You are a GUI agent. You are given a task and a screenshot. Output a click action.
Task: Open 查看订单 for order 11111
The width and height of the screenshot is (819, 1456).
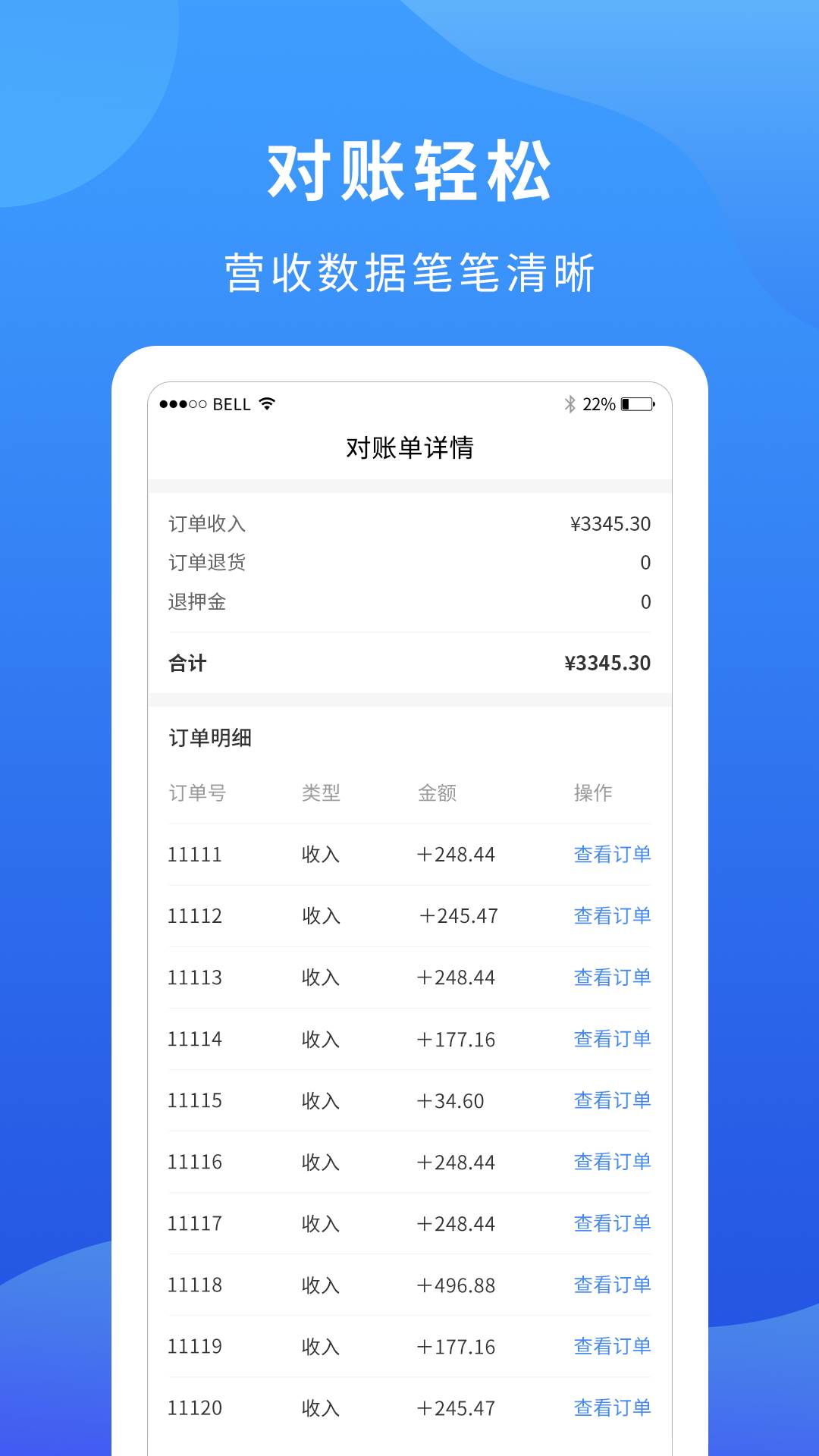tap(611, 854)
